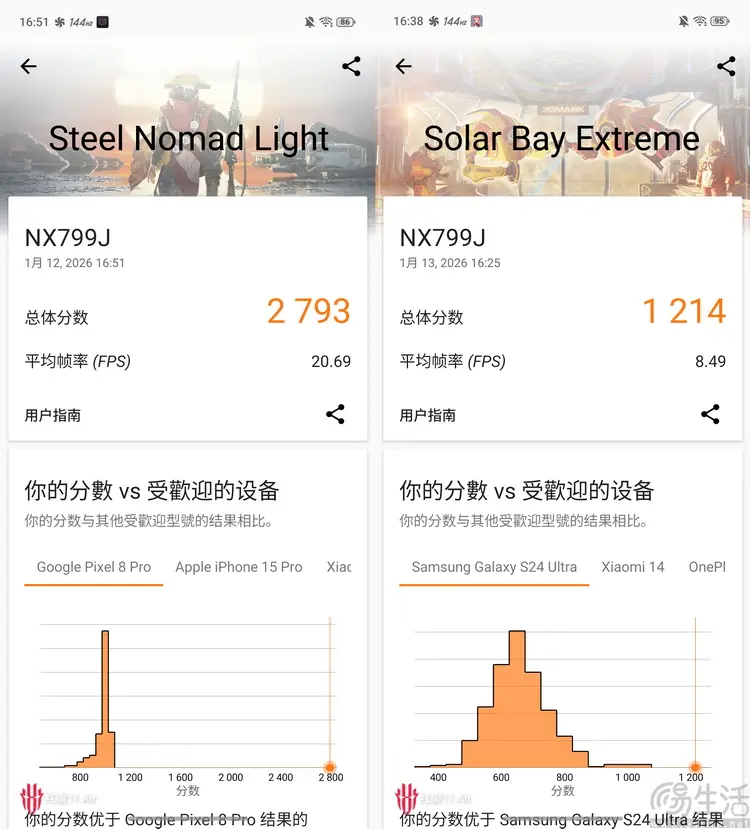Tap the share icon beside 用户指南 on left card
The height and width of the screenshot is (829, 750).
pyautogui.click(x=335, y=414)
